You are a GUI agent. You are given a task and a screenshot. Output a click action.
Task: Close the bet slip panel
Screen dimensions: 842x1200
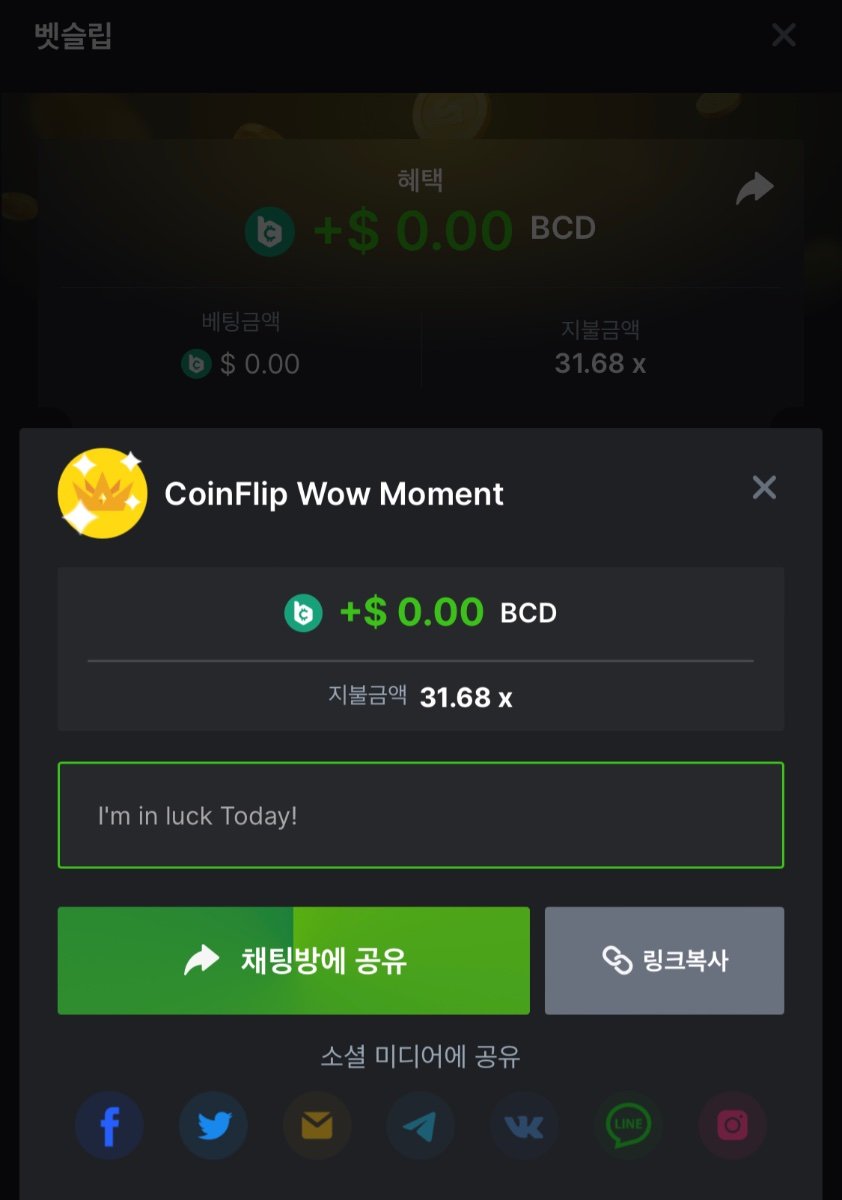[x=784, y=35]
